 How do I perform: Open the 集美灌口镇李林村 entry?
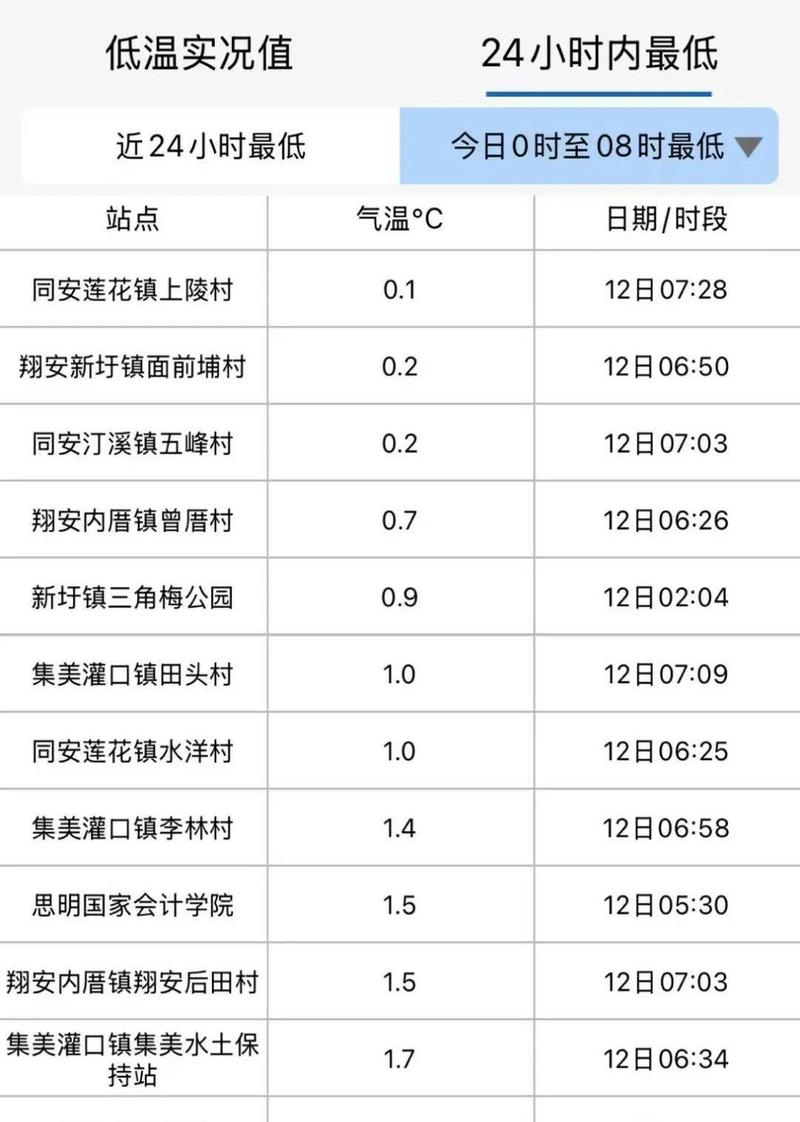tap(131, 829)
